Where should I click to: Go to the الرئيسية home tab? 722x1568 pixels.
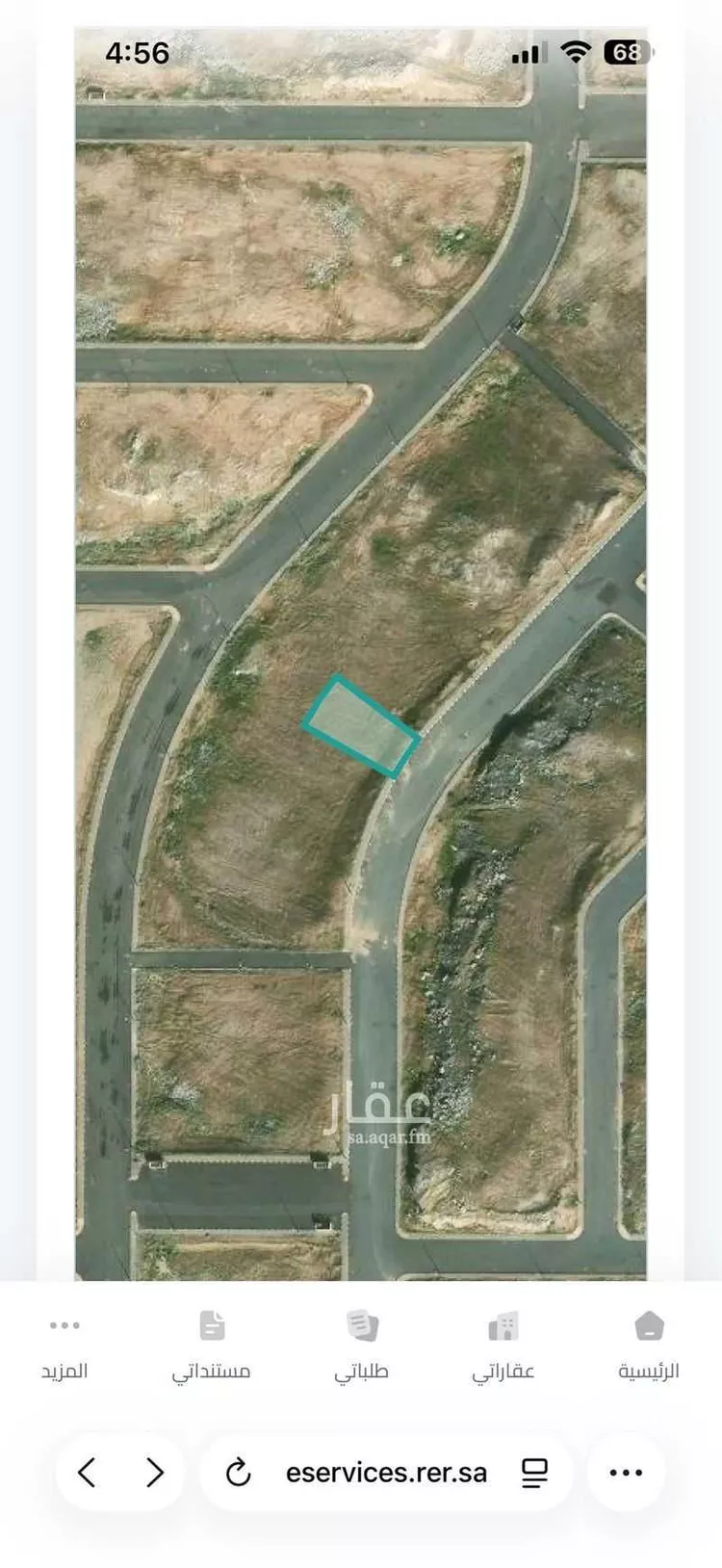pyautogui.click(x=649, y=1343)
